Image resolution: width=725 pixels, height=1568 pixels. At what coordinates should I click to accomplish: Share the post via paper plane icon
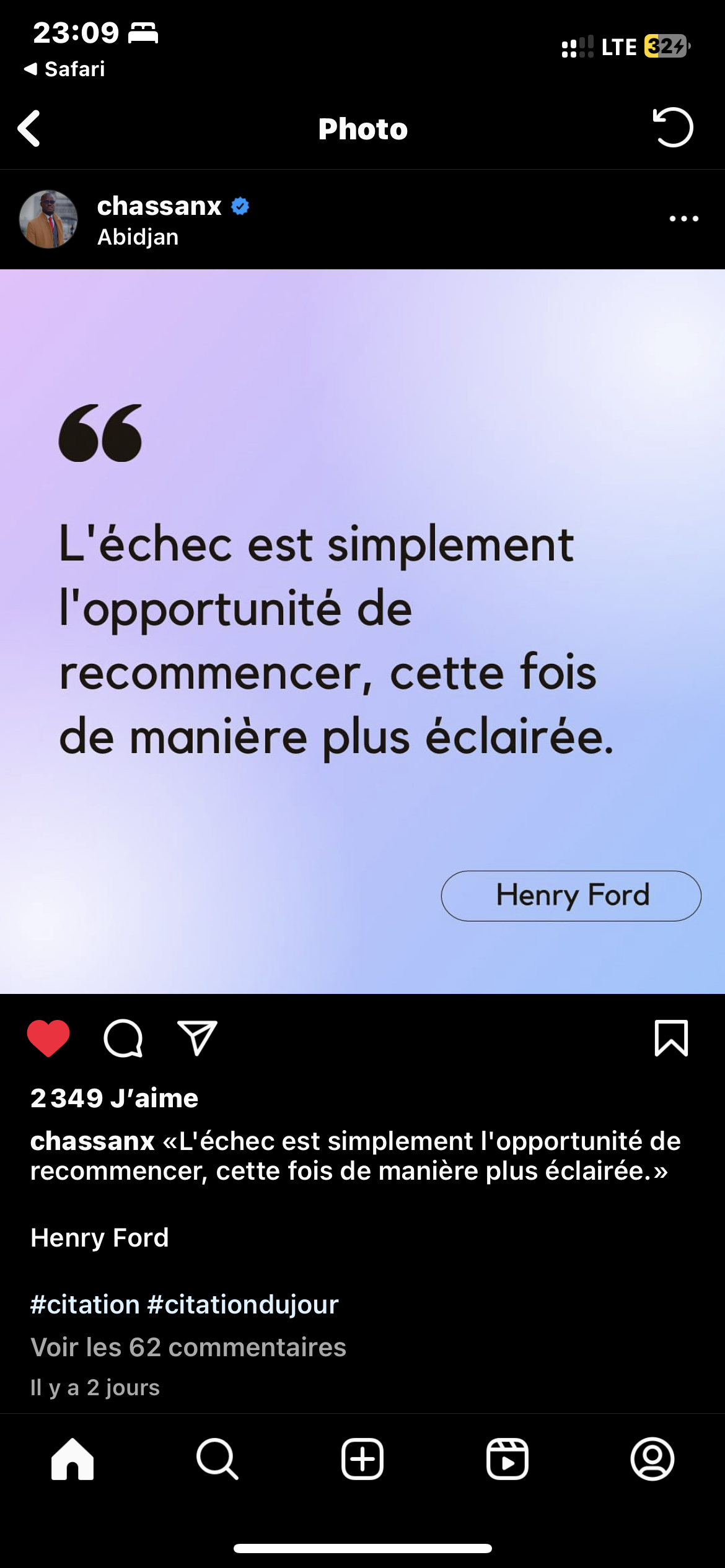[197, 1037]
